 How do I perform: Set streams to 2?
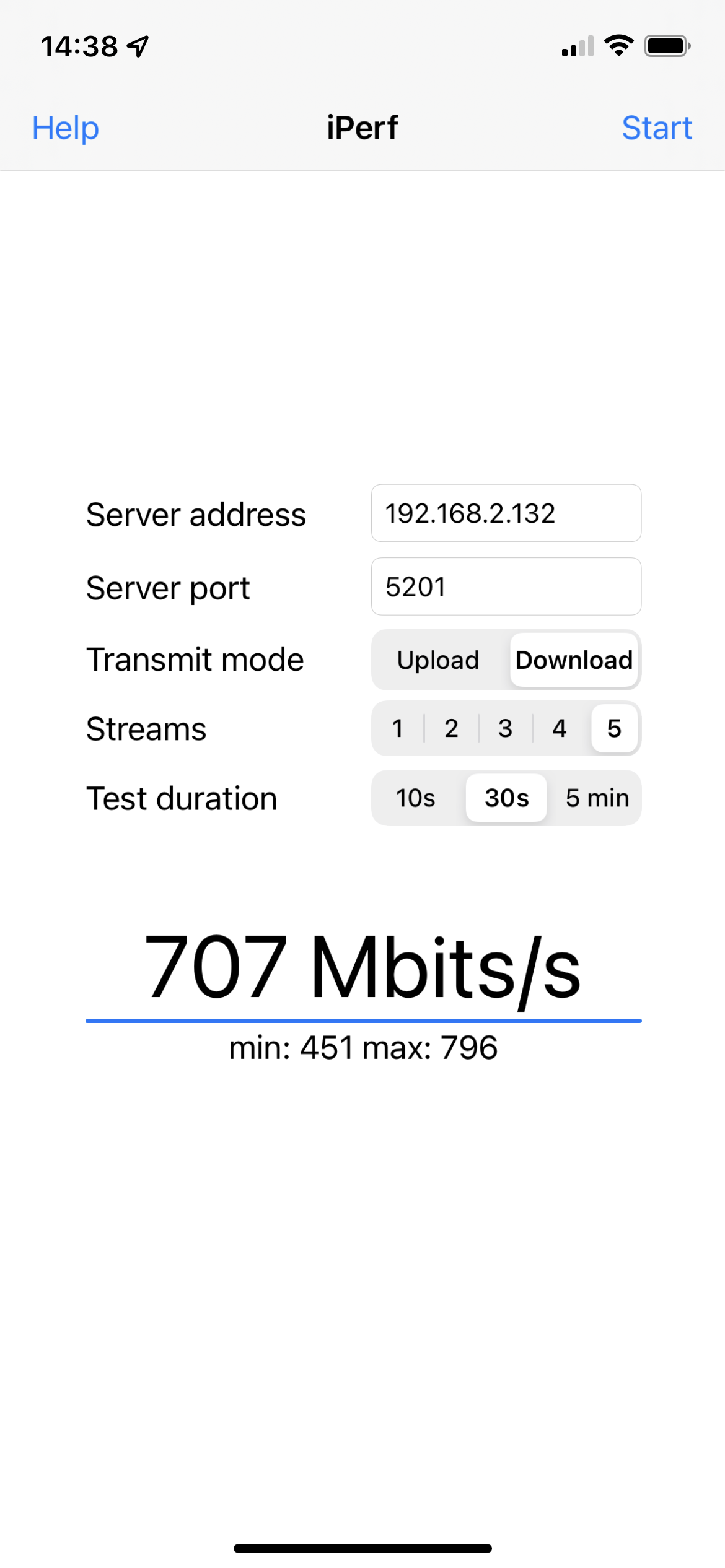point(452,728)
